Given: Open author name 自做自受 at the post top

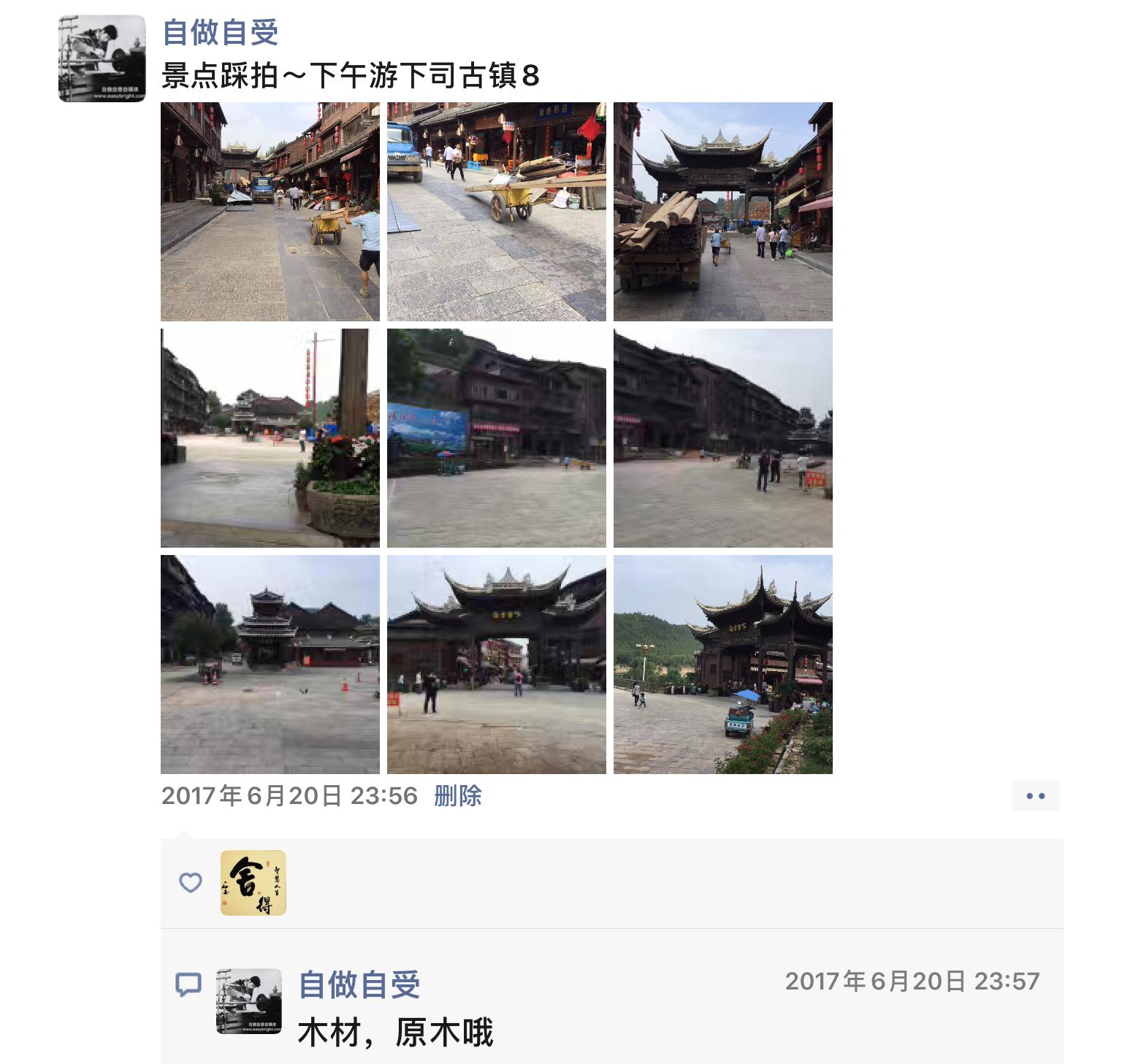Looking at the screenshot, I should tap(220, 33).
